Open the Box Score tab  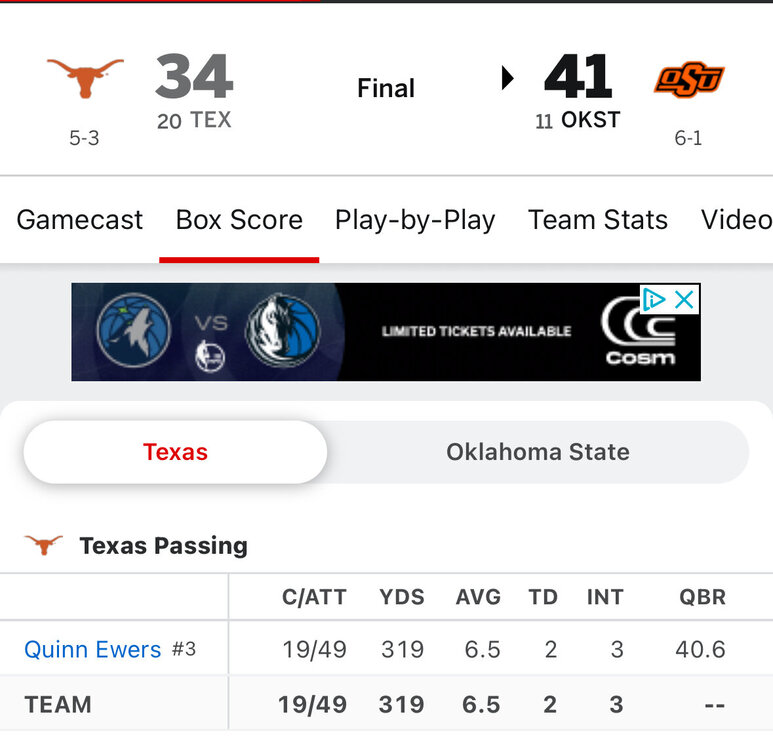239,220
